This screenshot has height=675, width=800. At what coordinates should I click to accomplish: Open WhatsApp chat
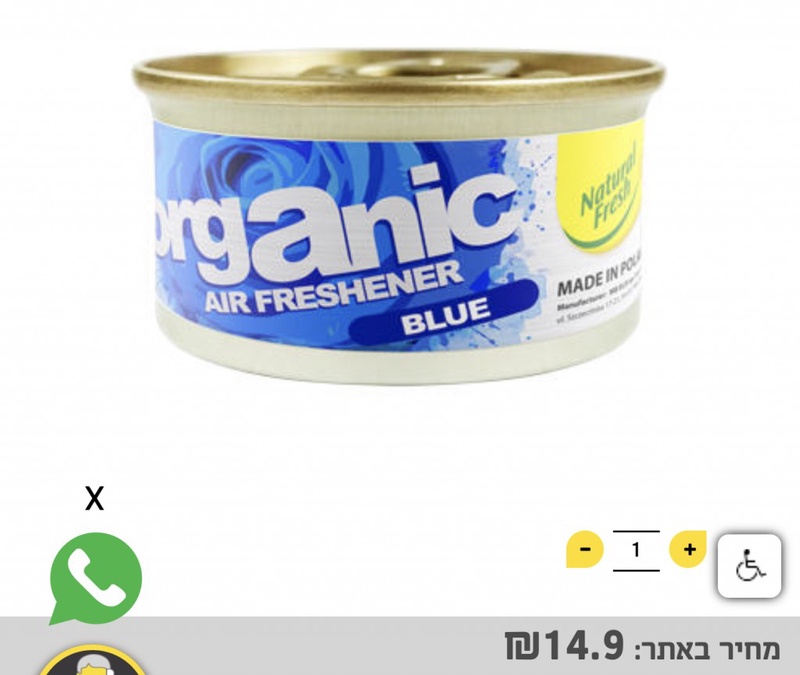pyautogui.click(x=96, y=578)
